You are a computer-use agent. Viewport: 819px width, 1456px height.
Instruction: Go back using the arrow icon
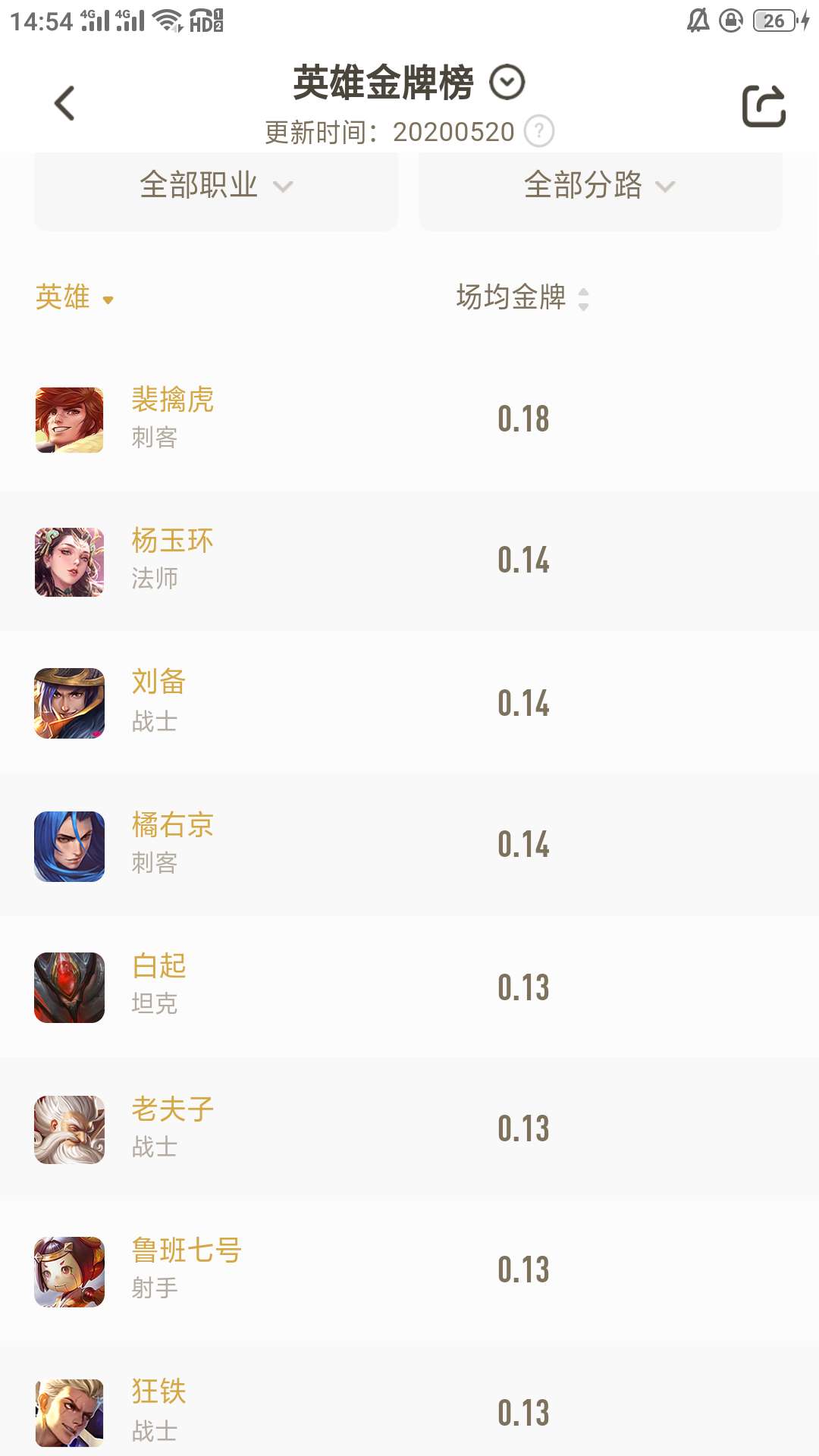pyautogui.click(x=65, y=104)
